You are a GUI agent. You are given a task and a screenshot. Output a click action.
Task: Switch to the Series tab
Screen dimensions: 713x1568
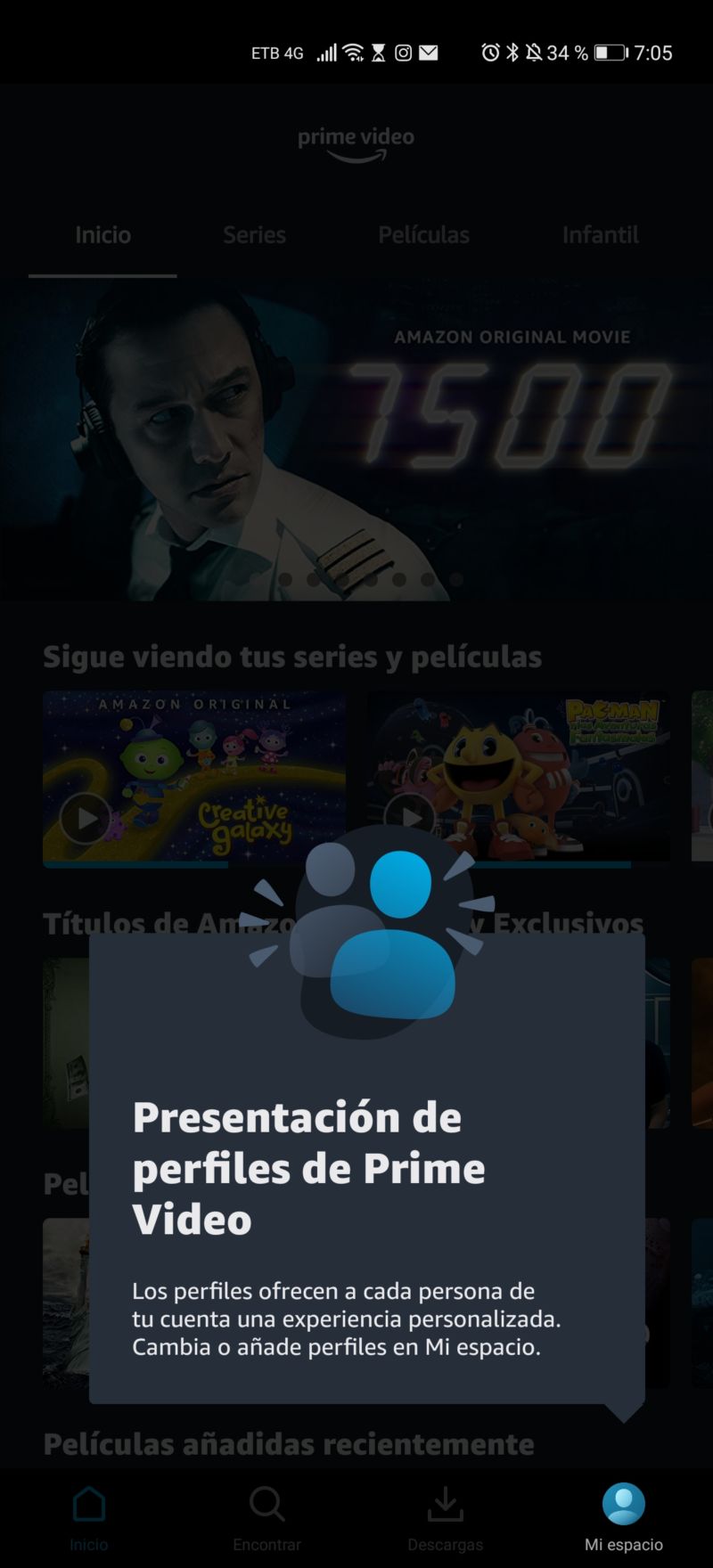(254, 235)
